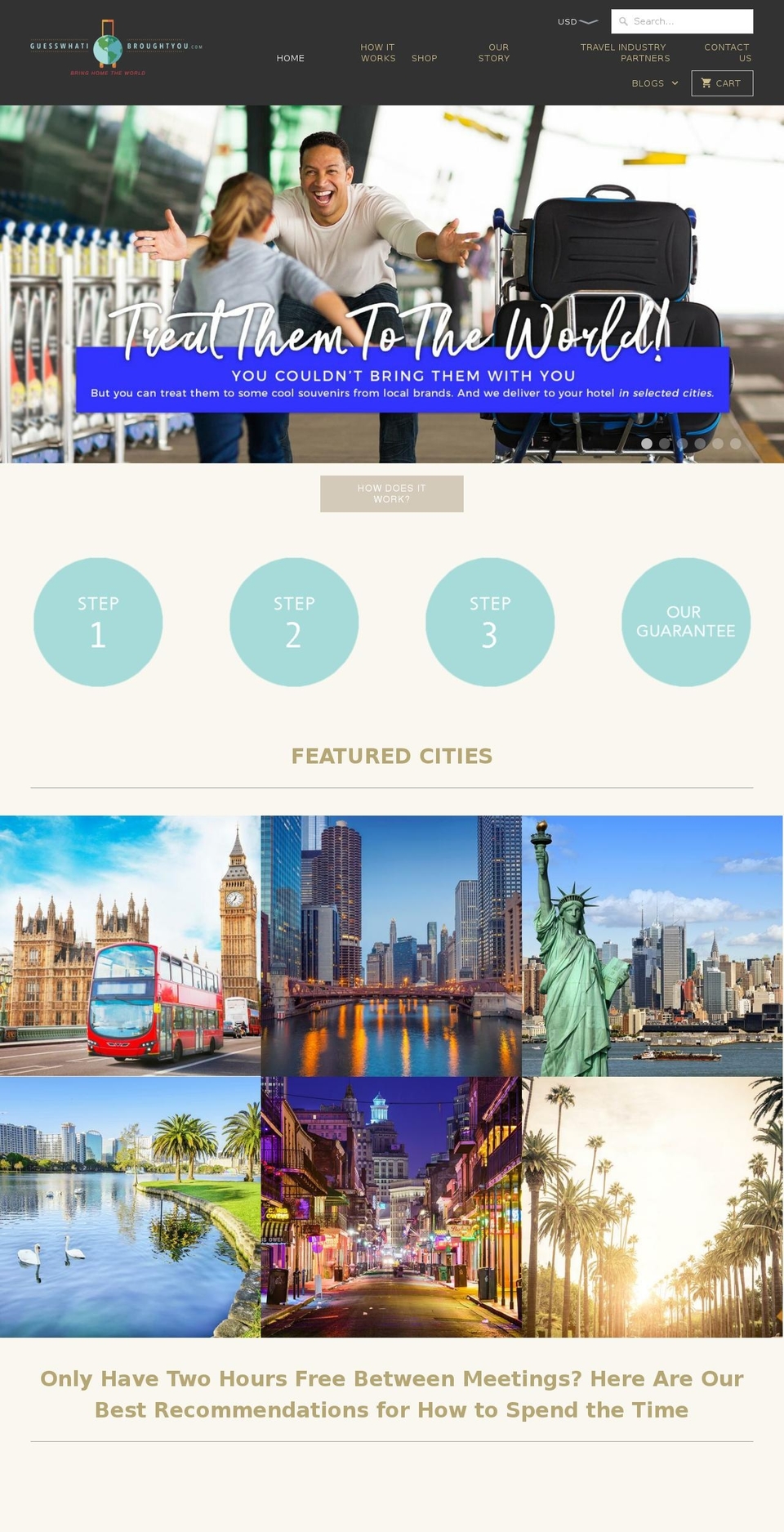Screen dimensions: 784x1532
Task: Click the STEP 1 circle
Action: click(98, 621)
